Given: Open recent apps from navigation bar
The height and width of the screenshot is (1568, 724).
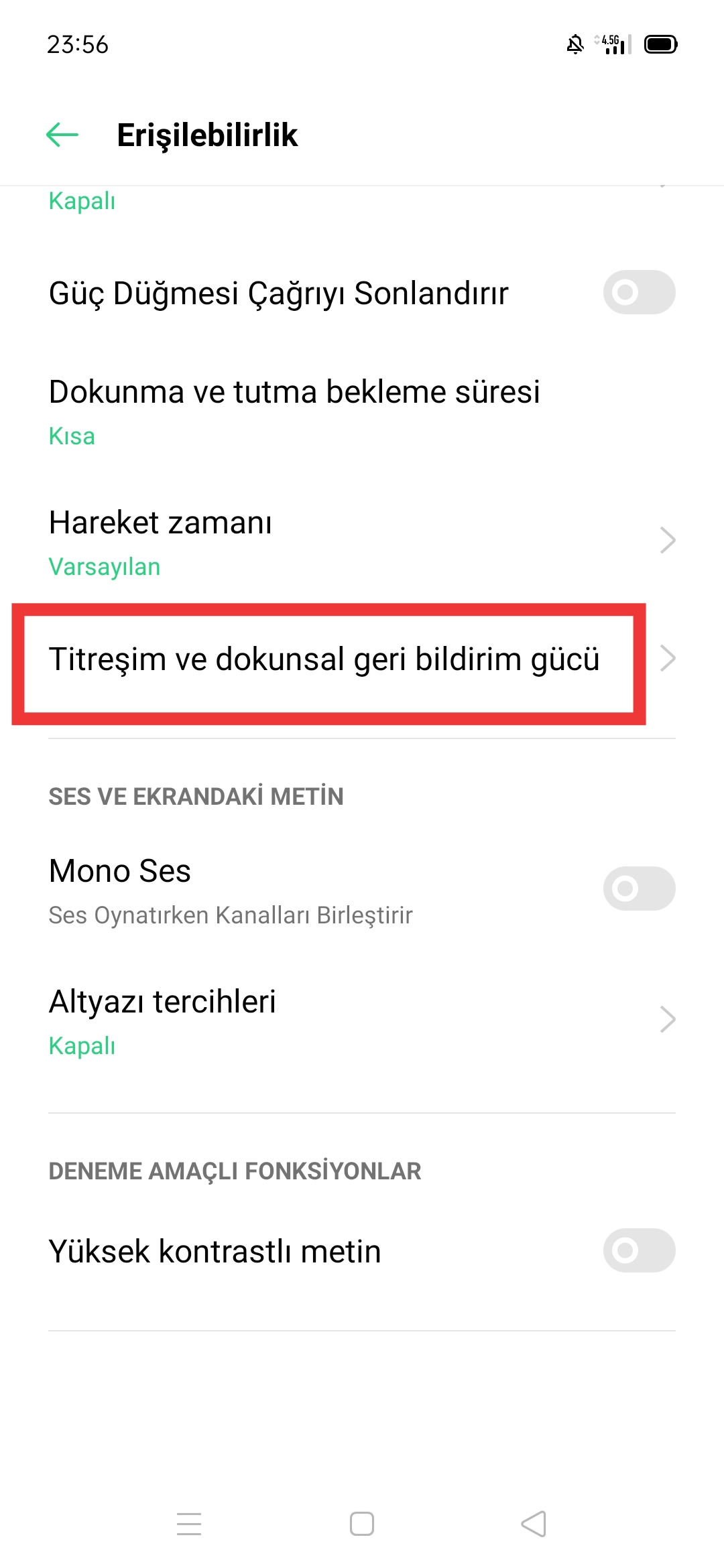Looking at the screenshot, I should [189, 1524].
